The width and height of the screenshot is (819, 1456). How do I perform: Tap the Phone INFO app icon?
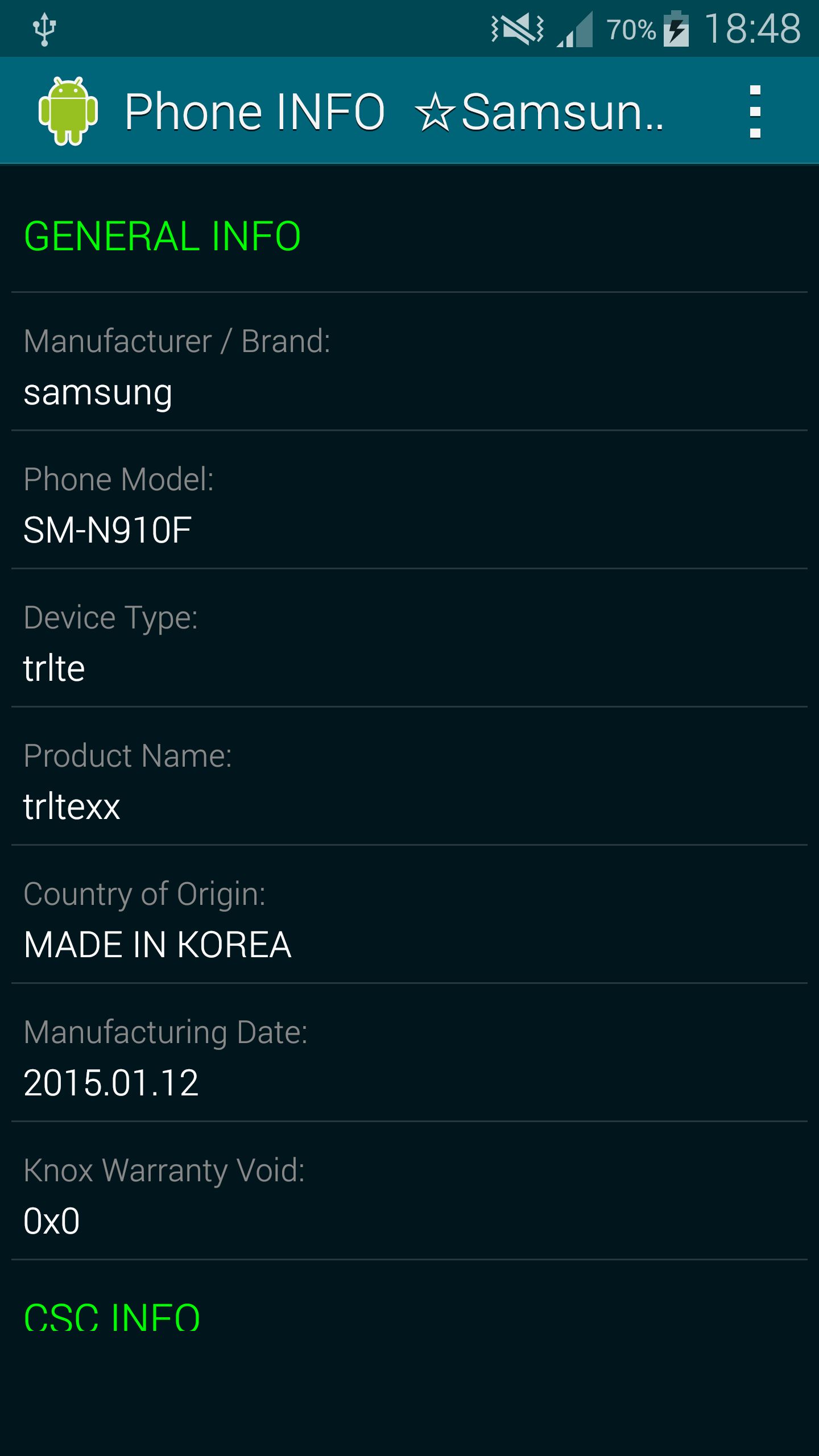click(68, 111)
